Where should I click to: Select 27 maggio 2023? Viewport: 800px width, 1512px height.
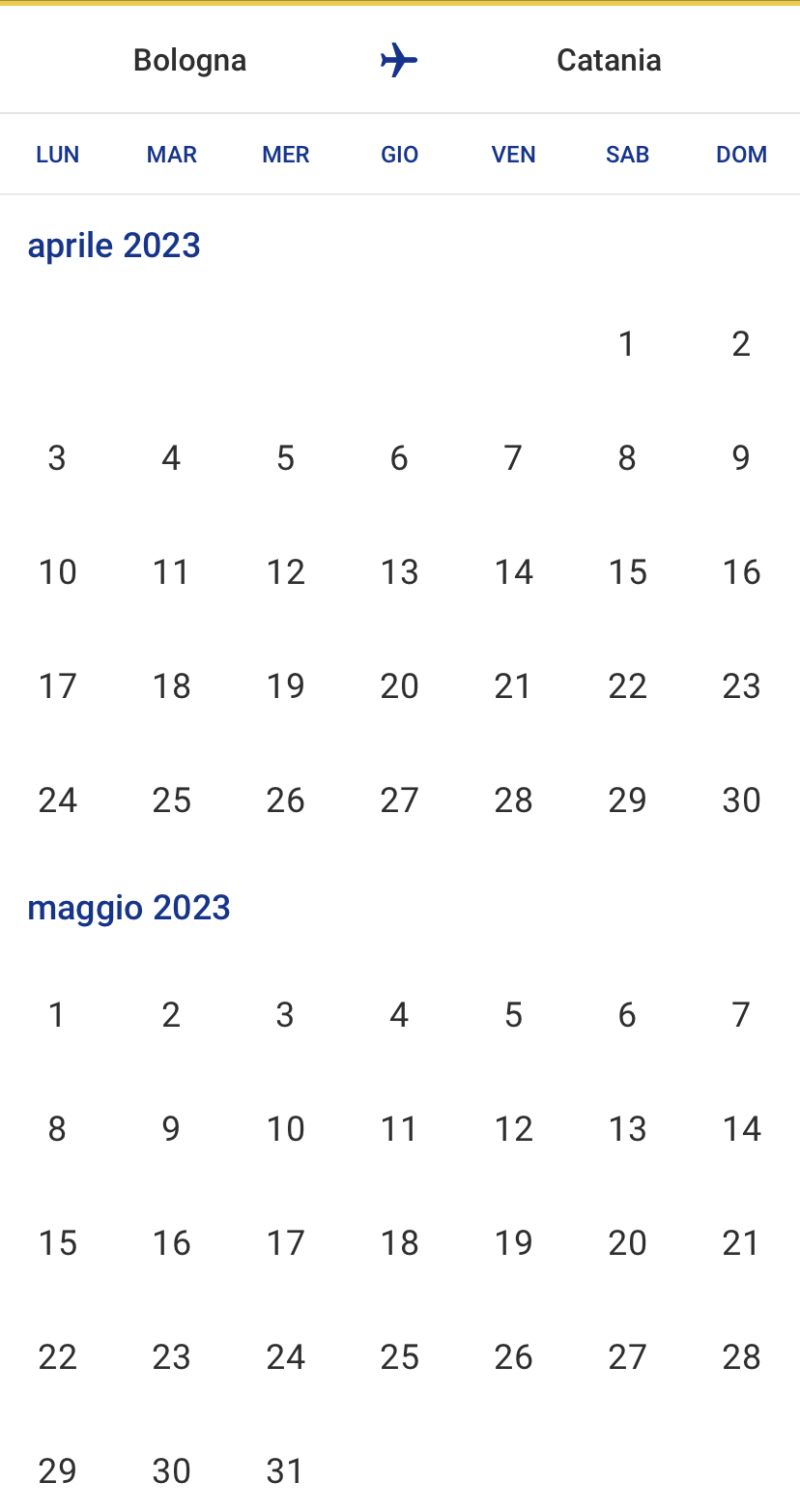627,1357
